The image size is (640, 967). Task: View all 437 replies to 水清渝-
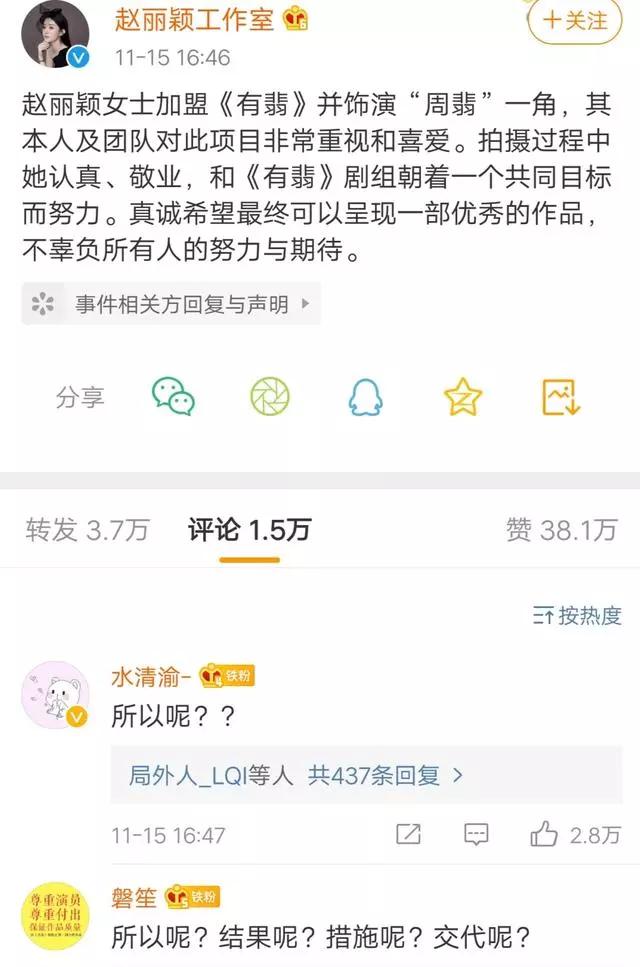tap(296, 774)
